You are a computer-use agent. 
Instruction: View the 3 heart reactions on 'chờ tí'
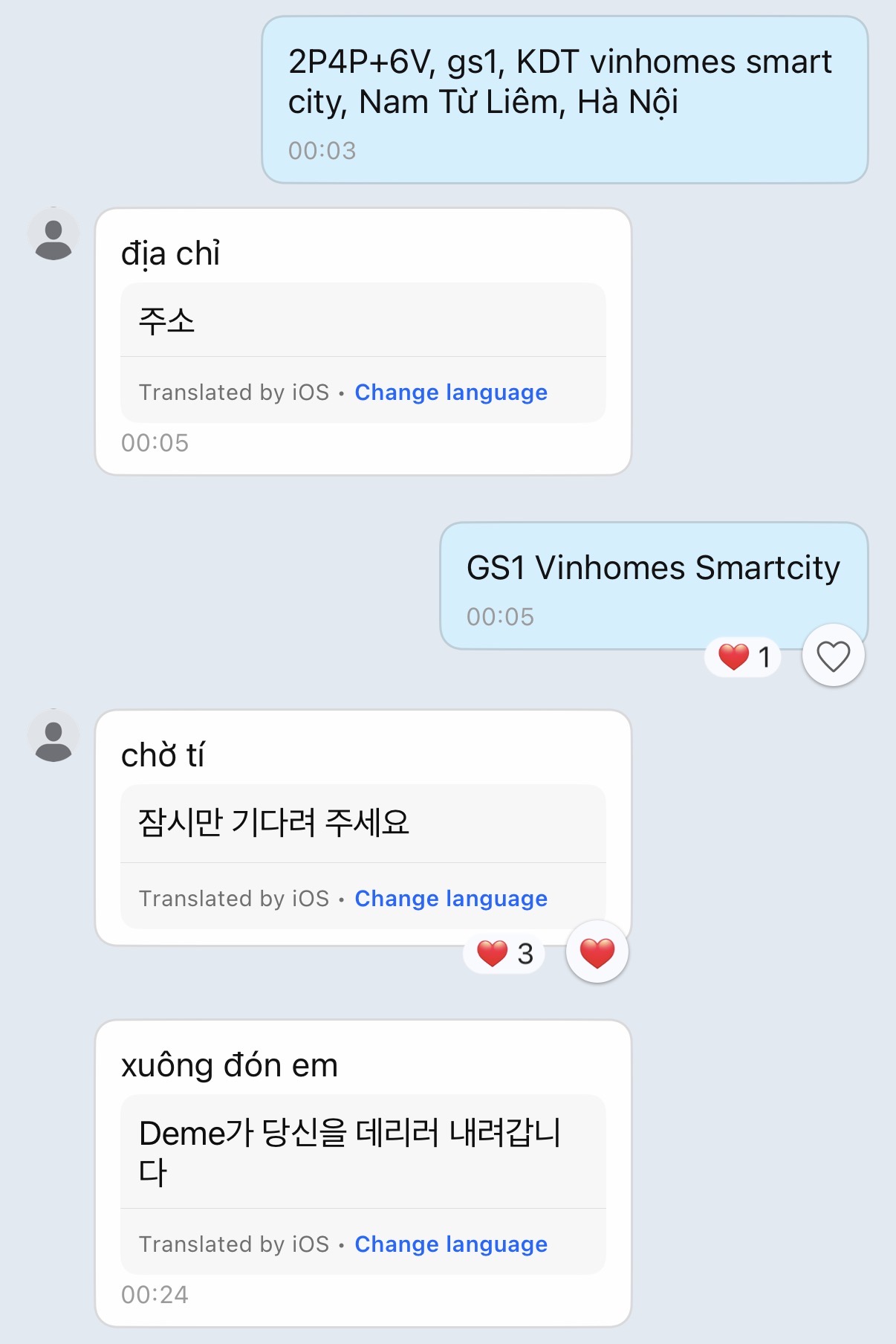click(x=504, y=953)
